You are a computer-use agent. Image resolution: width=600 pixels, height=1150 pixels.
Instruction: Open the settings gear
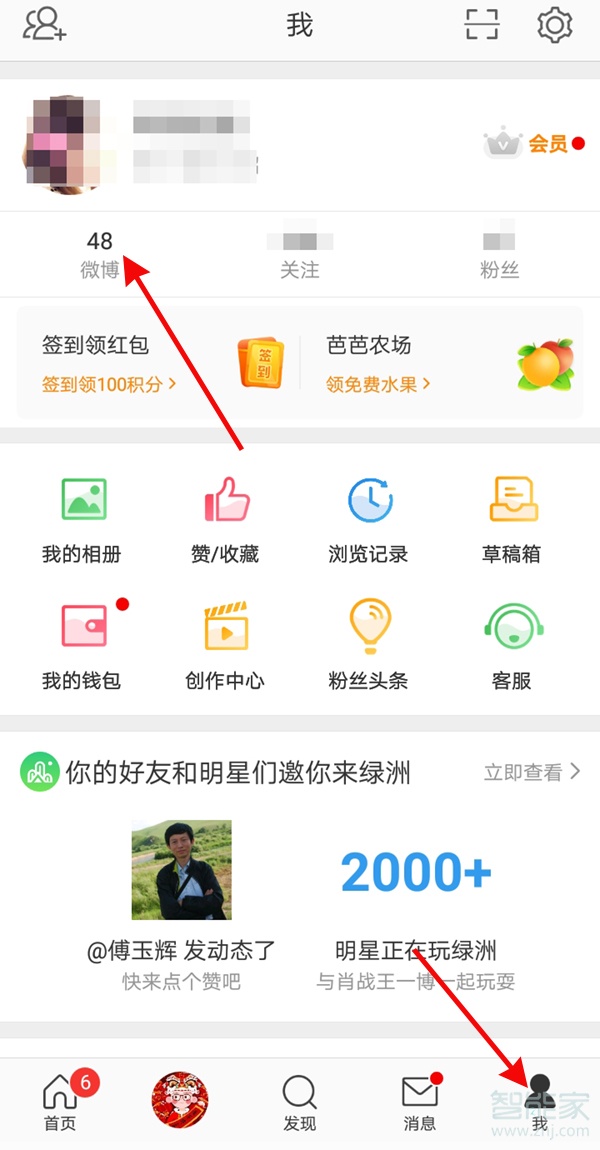pos(554,24)
